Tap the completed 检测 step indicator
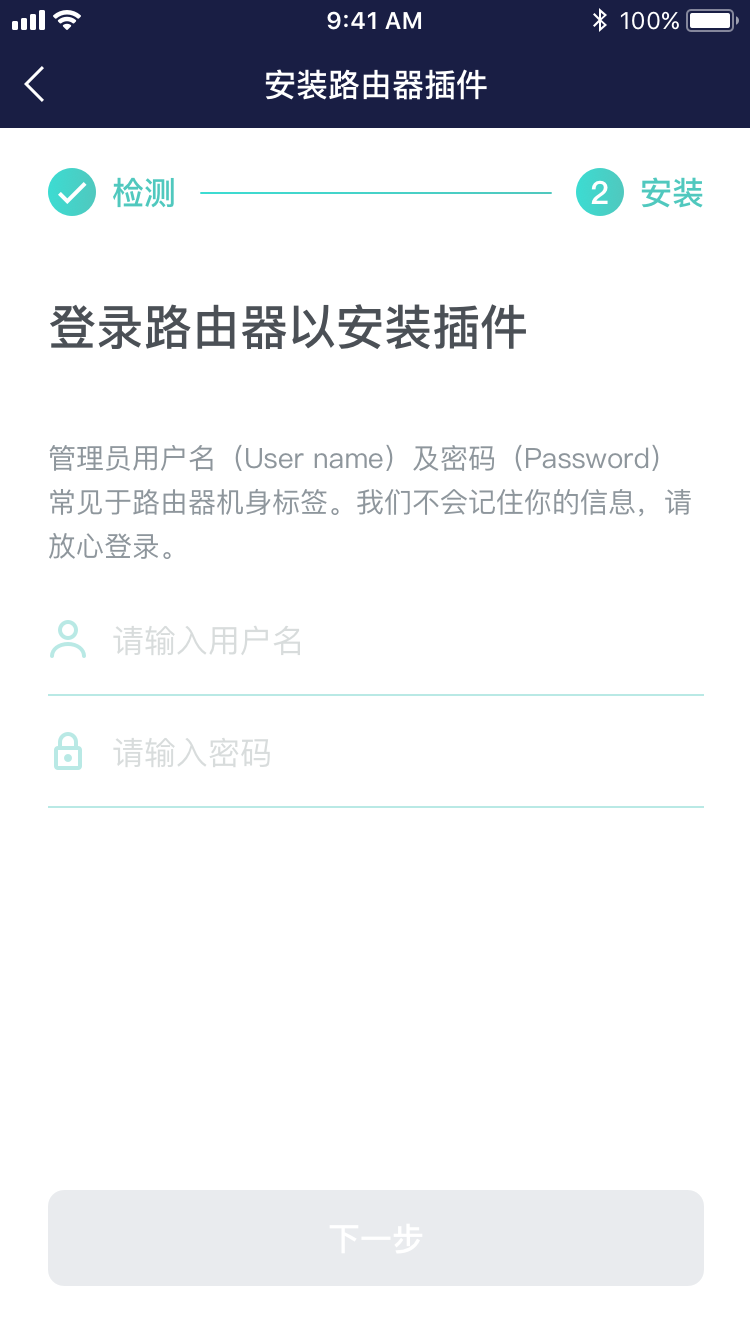This screenshot has width=750, height=1334. point(71,192)
